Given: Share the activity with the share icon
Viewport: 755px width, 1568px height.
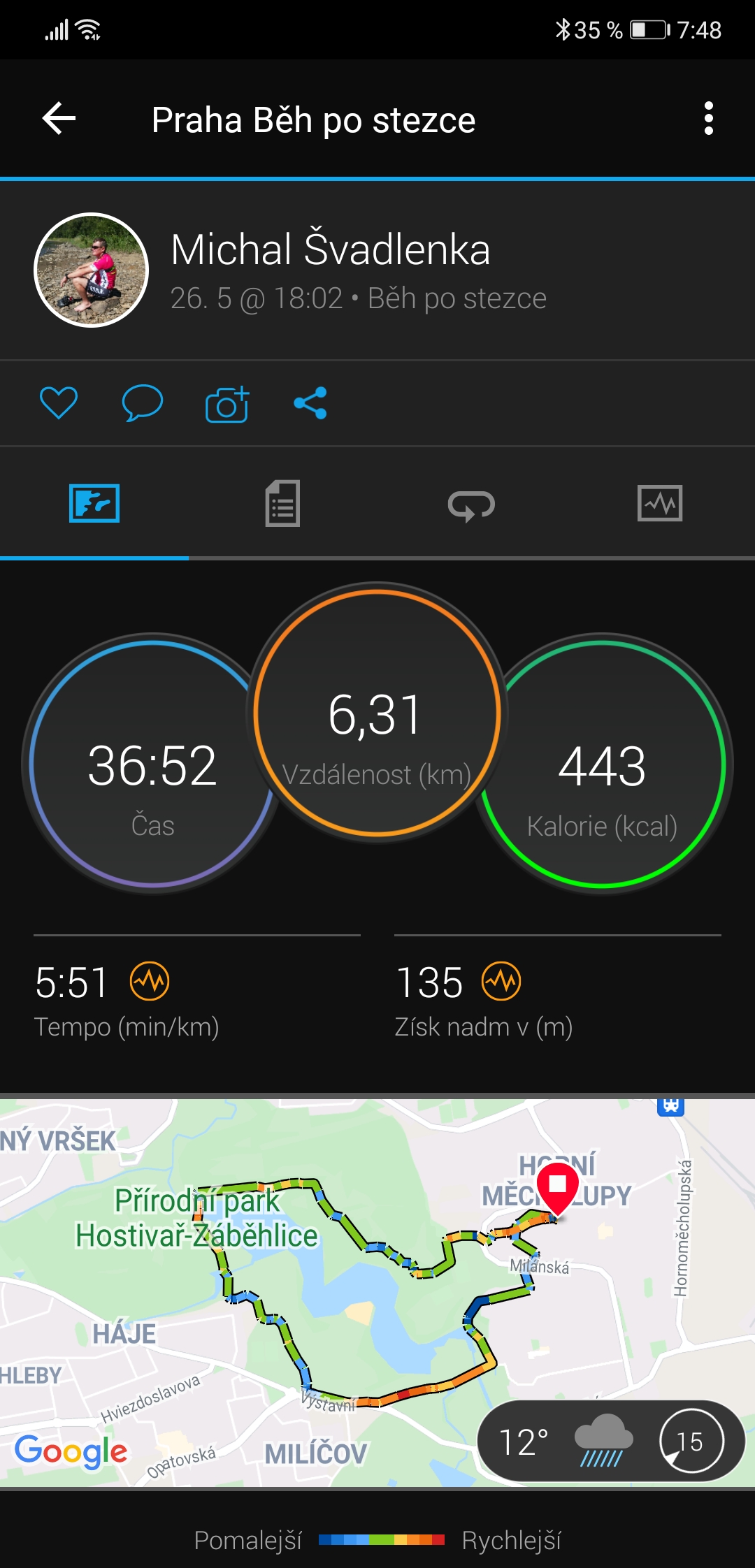Looking at the screenshot, I should click(x=311, y=403).
